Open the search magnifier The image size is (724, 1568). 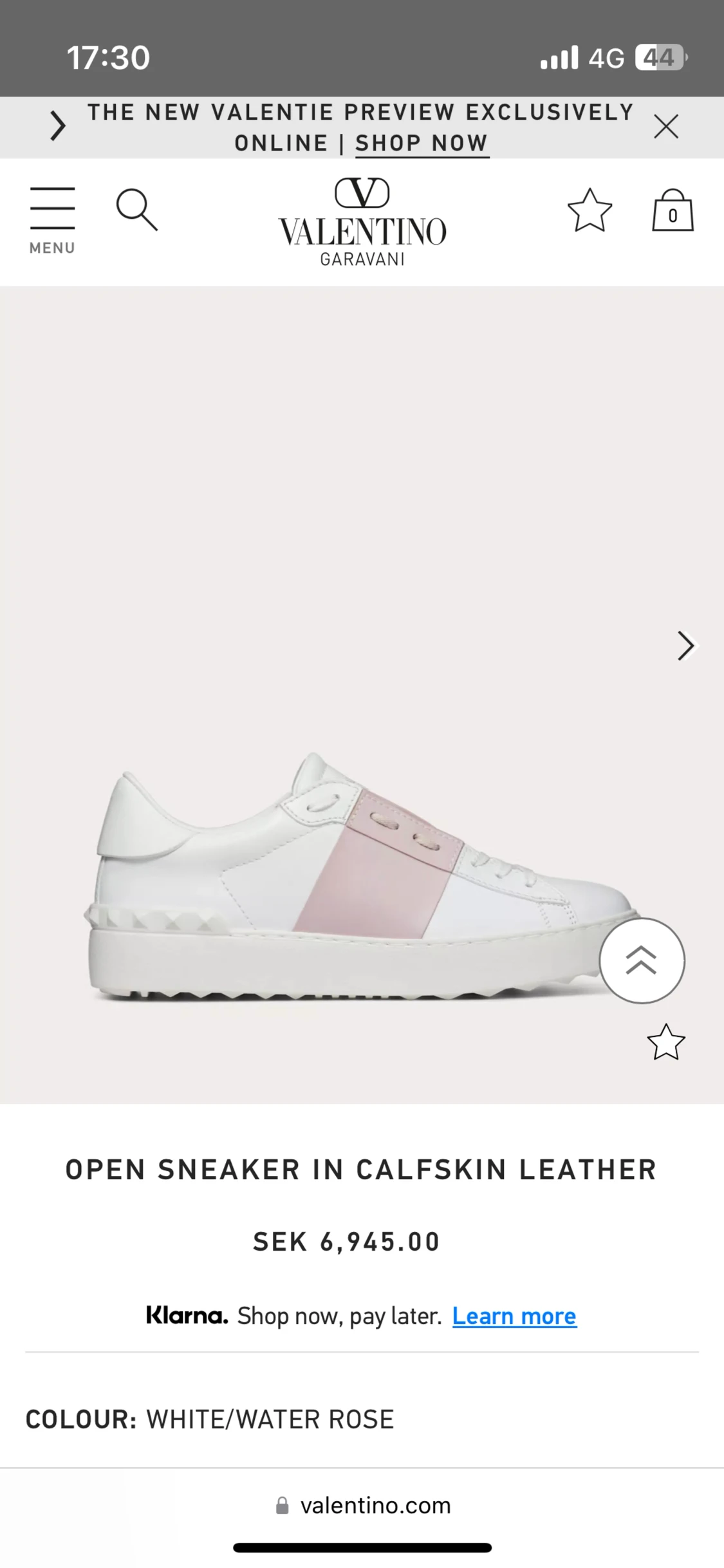pyautogui.click(x=136, y=210)
